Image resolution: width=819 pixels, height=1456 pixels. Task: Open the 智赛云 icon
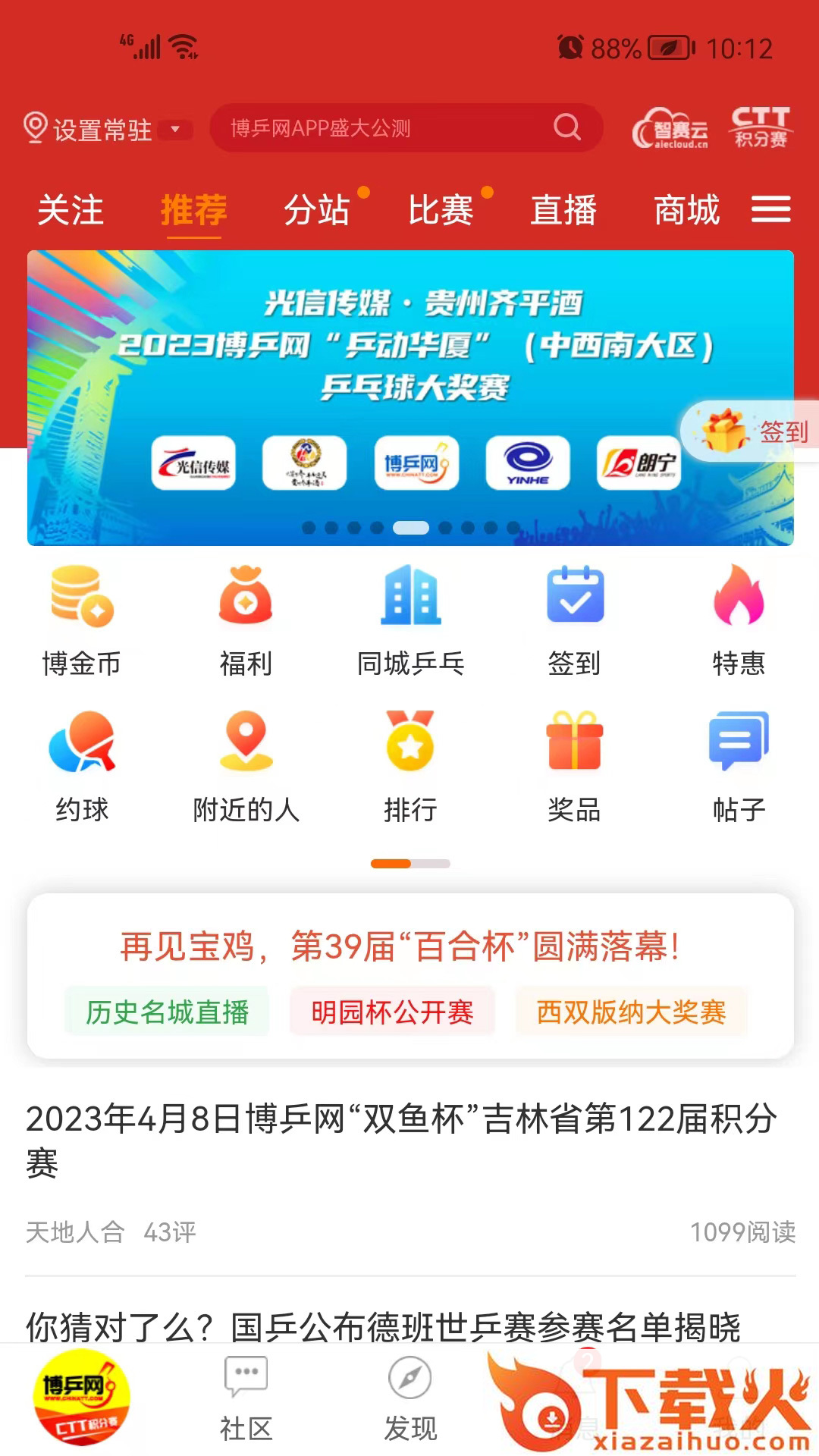pyautogui.click(x=670, y=128)
